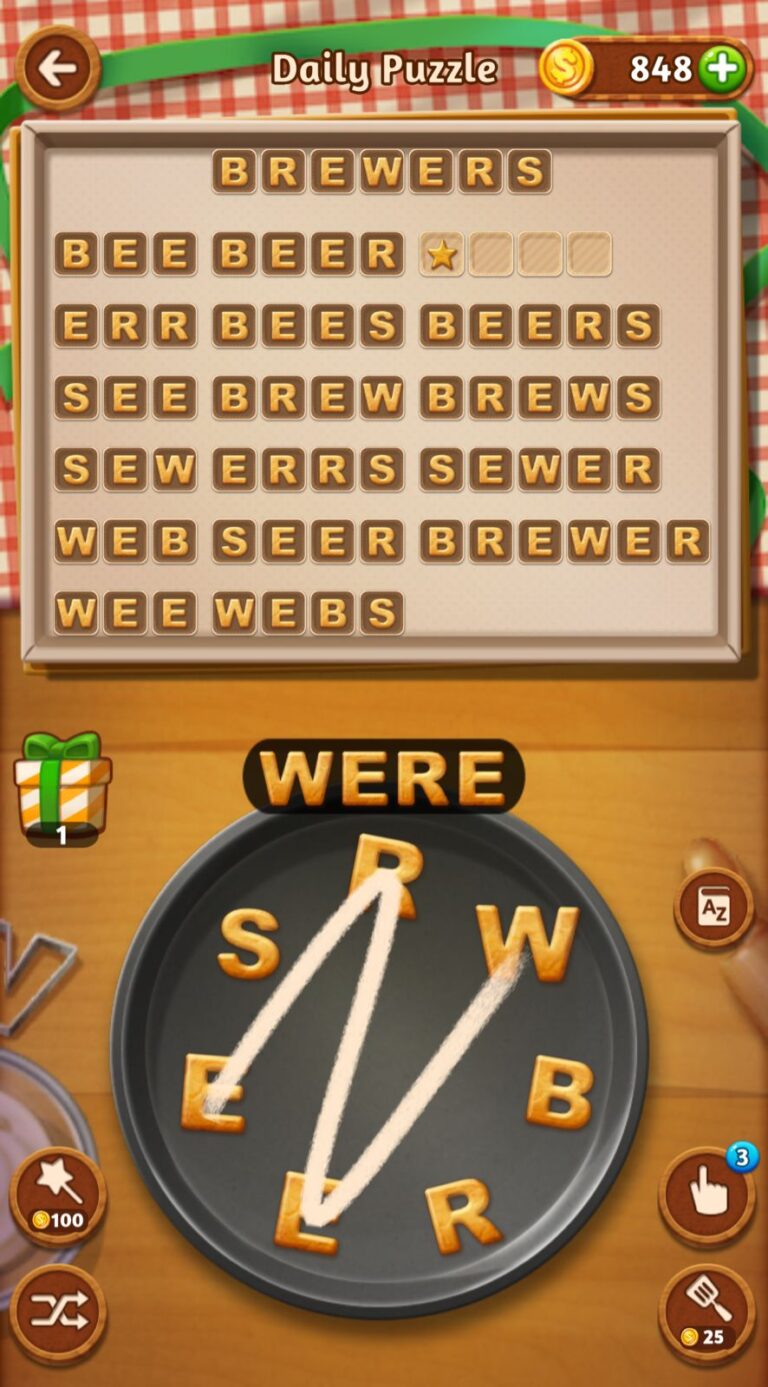
Task: Add more coins with the plus button
Action: click(x=722, y=68)
